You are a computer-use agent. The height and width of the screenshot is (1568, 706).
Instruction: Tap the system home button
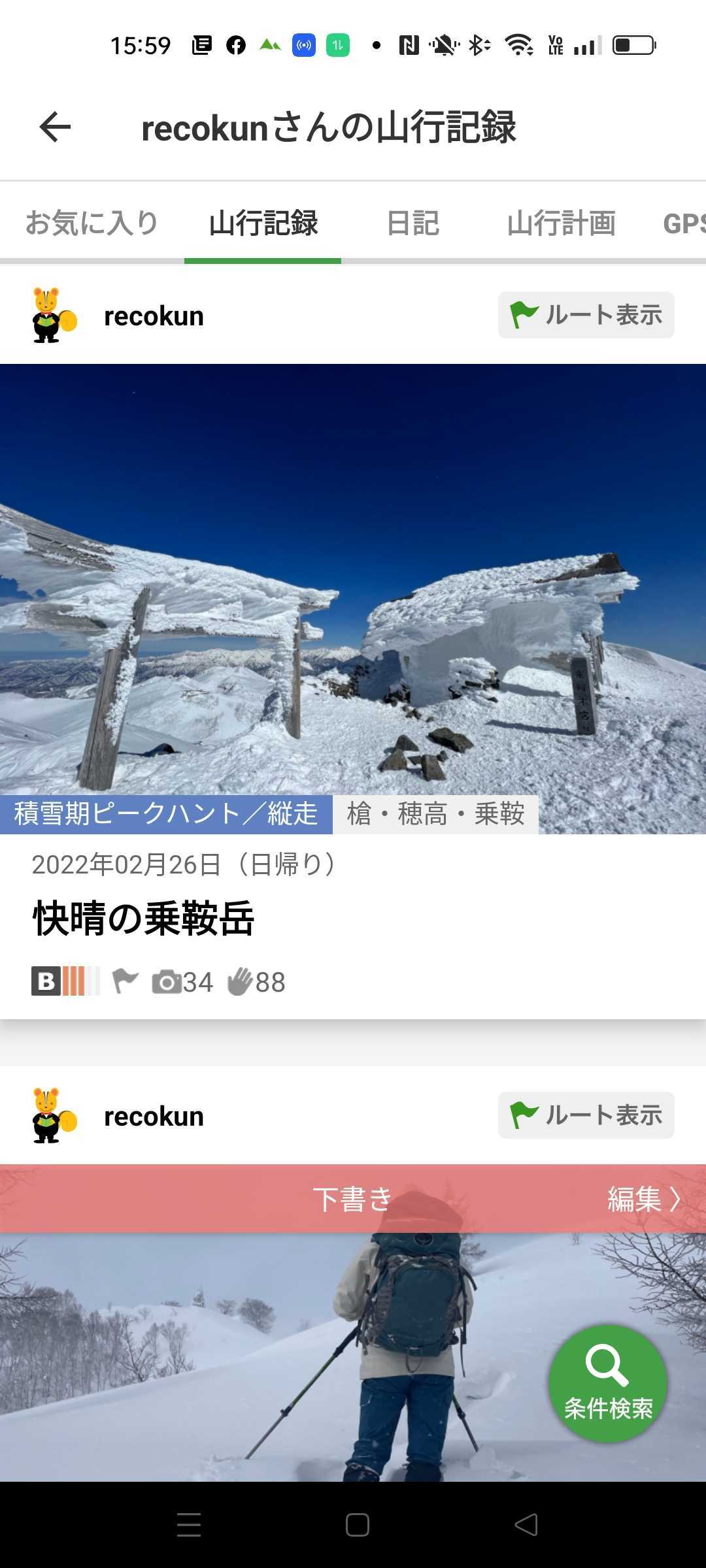click(357, 1525)
